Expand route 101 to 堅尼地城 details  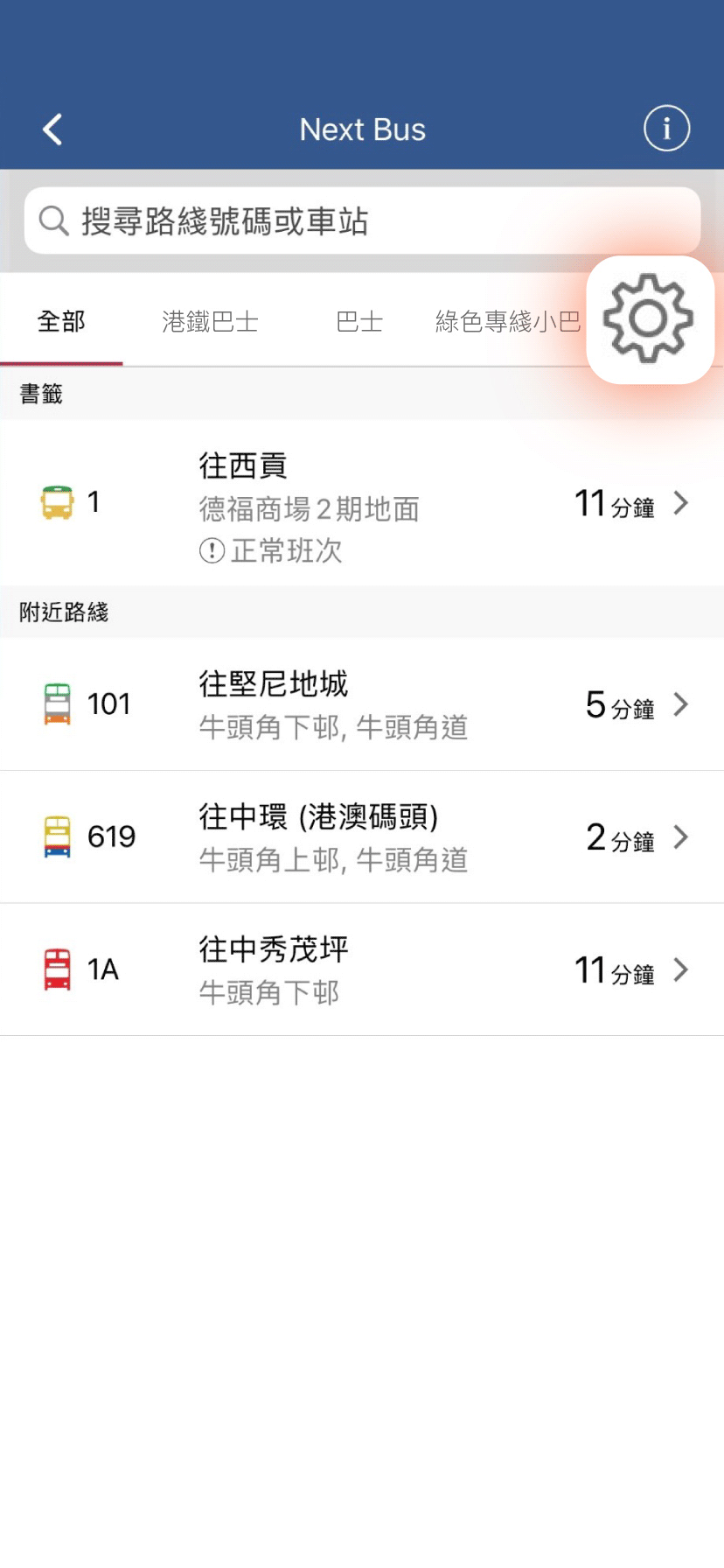point(350,704)
